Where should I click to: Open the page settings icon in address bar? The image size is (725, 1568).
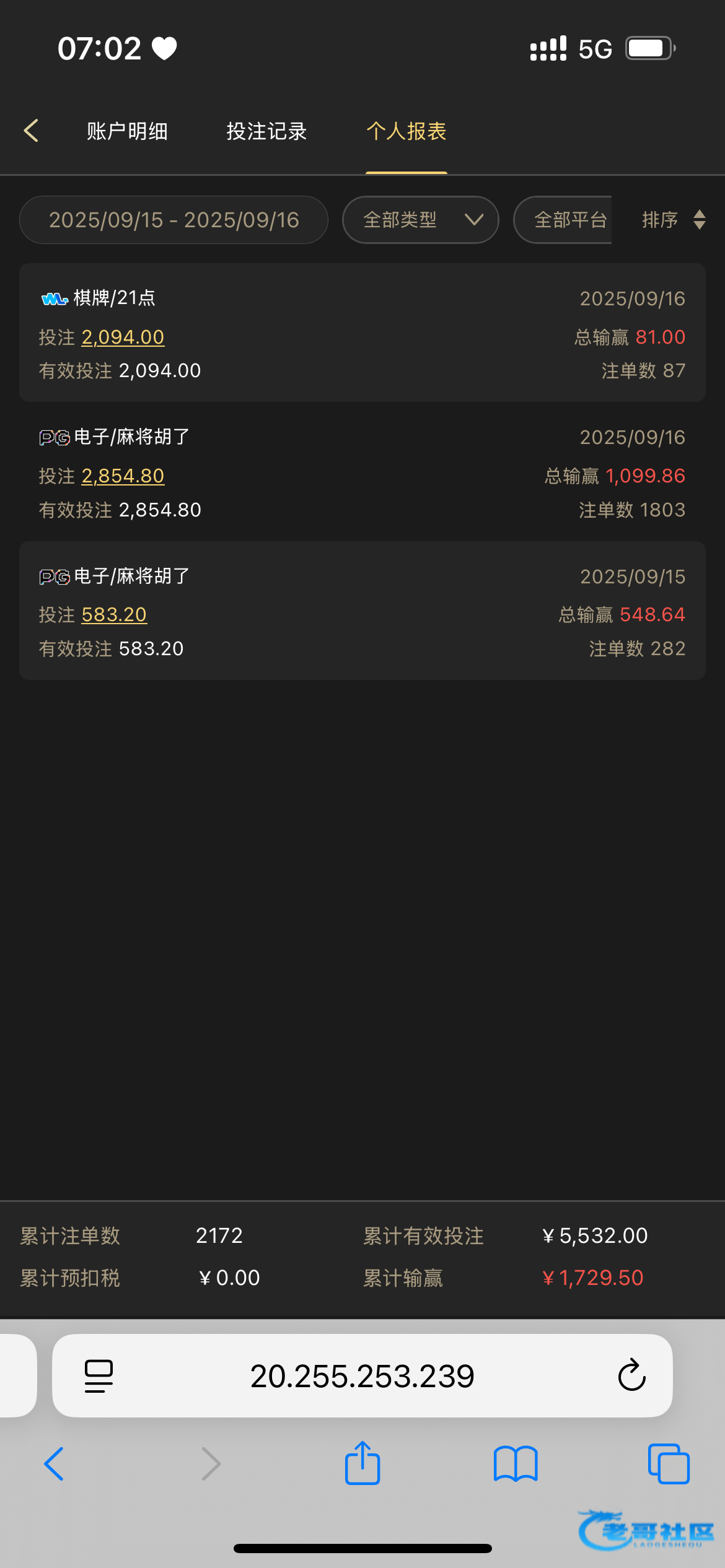click(99, 1375)
